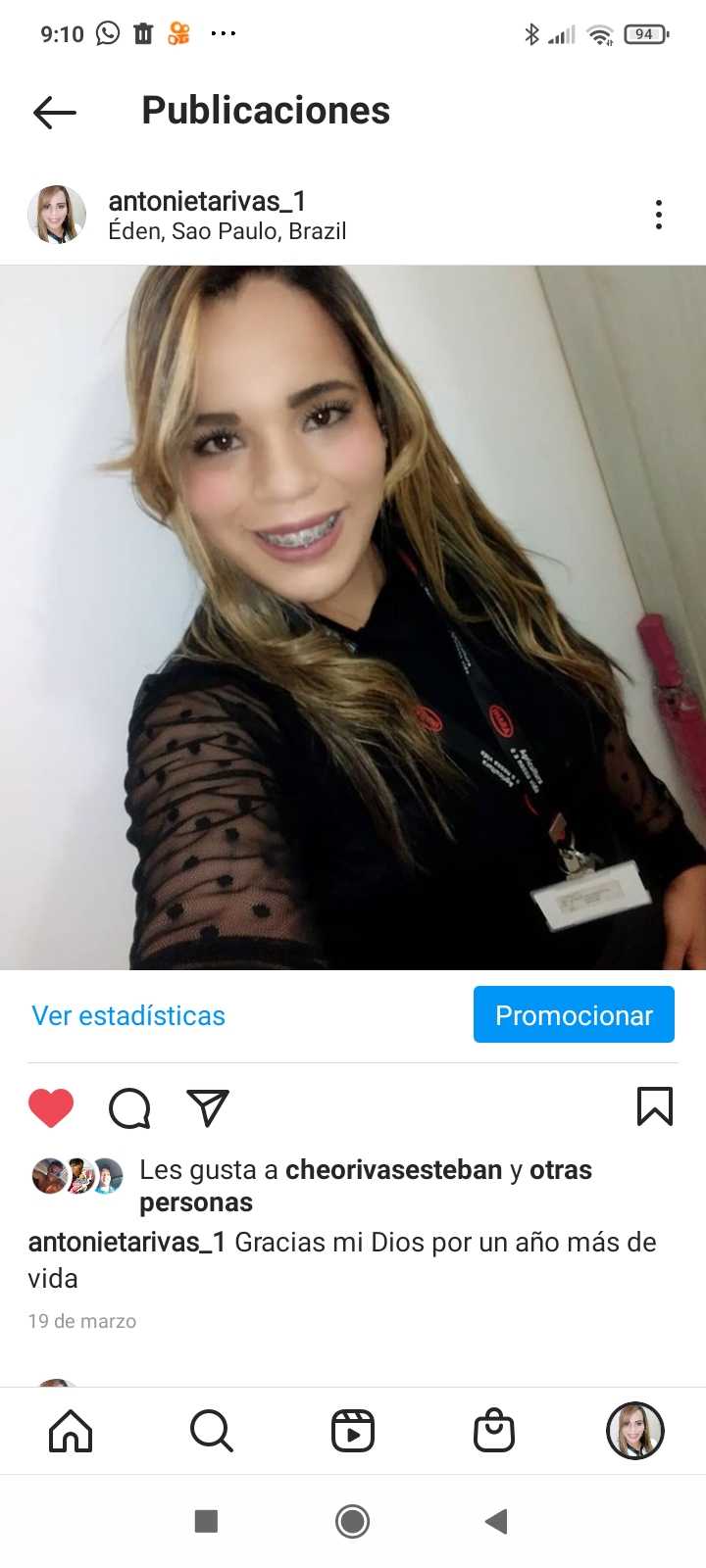This screenshot has height=1568, width=706.
Task: Tap the system back triangle button
Action: pos(496,1521)
